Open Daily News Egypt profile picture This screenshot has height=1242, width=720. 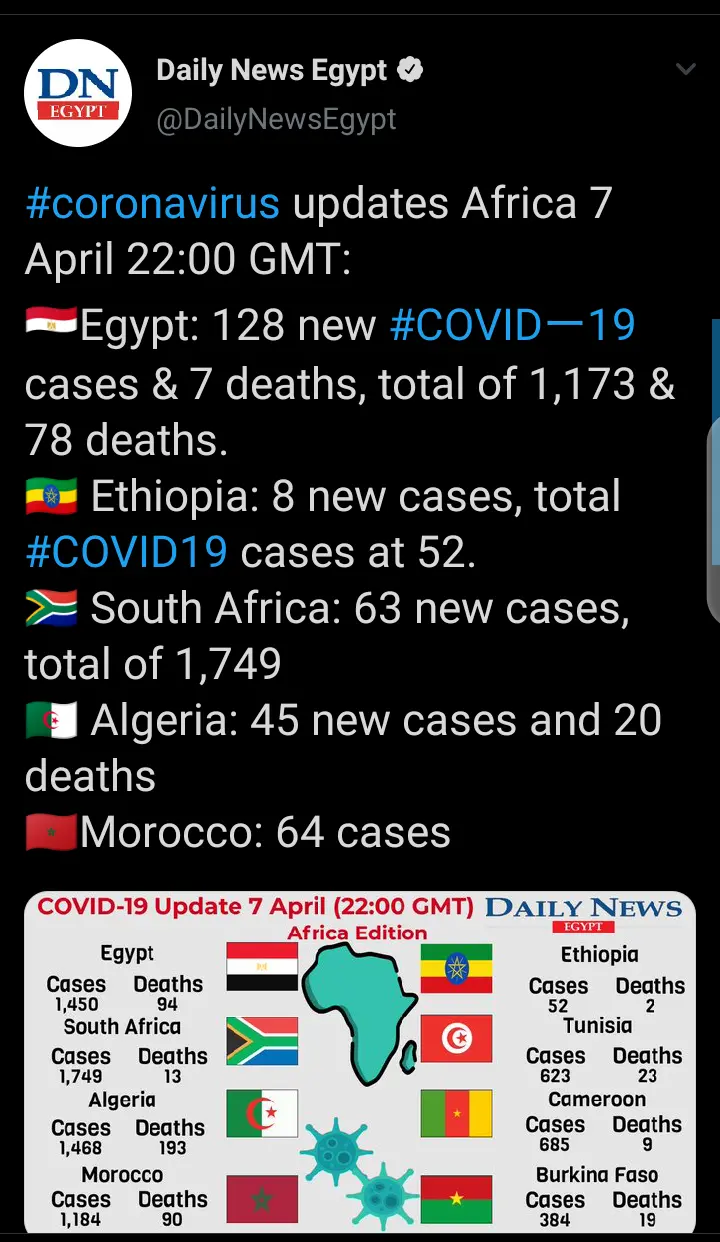pos(78,94)
